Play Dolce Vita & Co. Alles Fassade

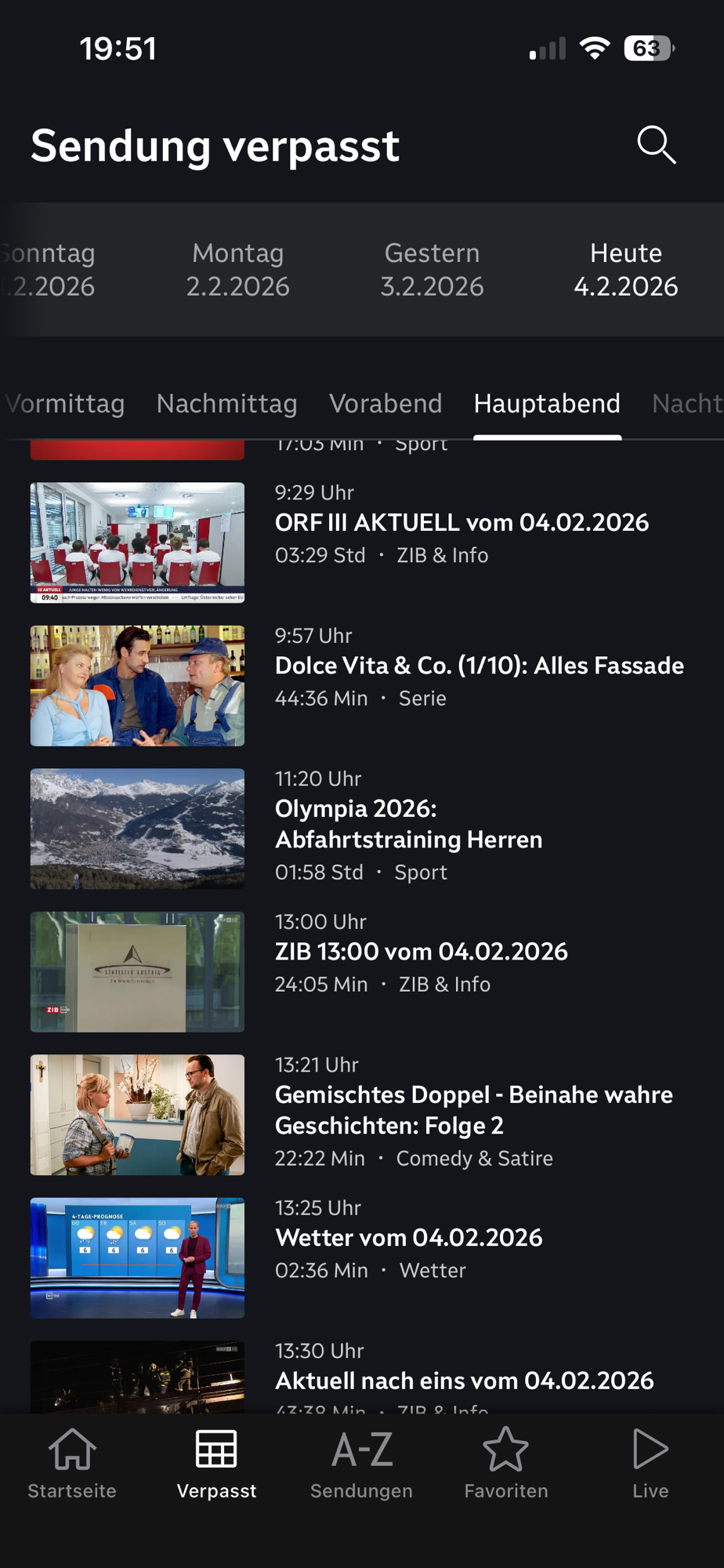pyautogui.click(x=479, y=666)
